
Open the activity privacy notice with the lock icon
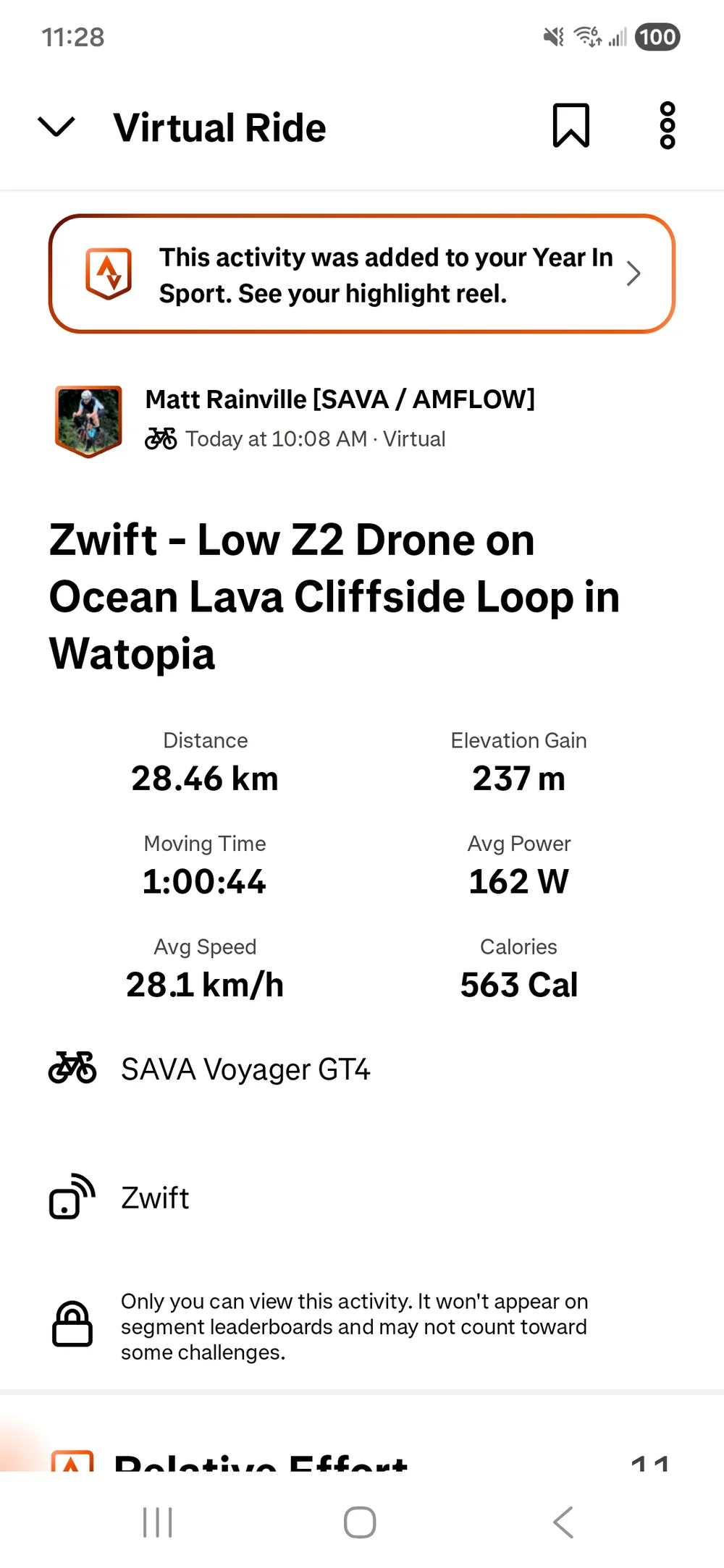[x=353, y=1326]
